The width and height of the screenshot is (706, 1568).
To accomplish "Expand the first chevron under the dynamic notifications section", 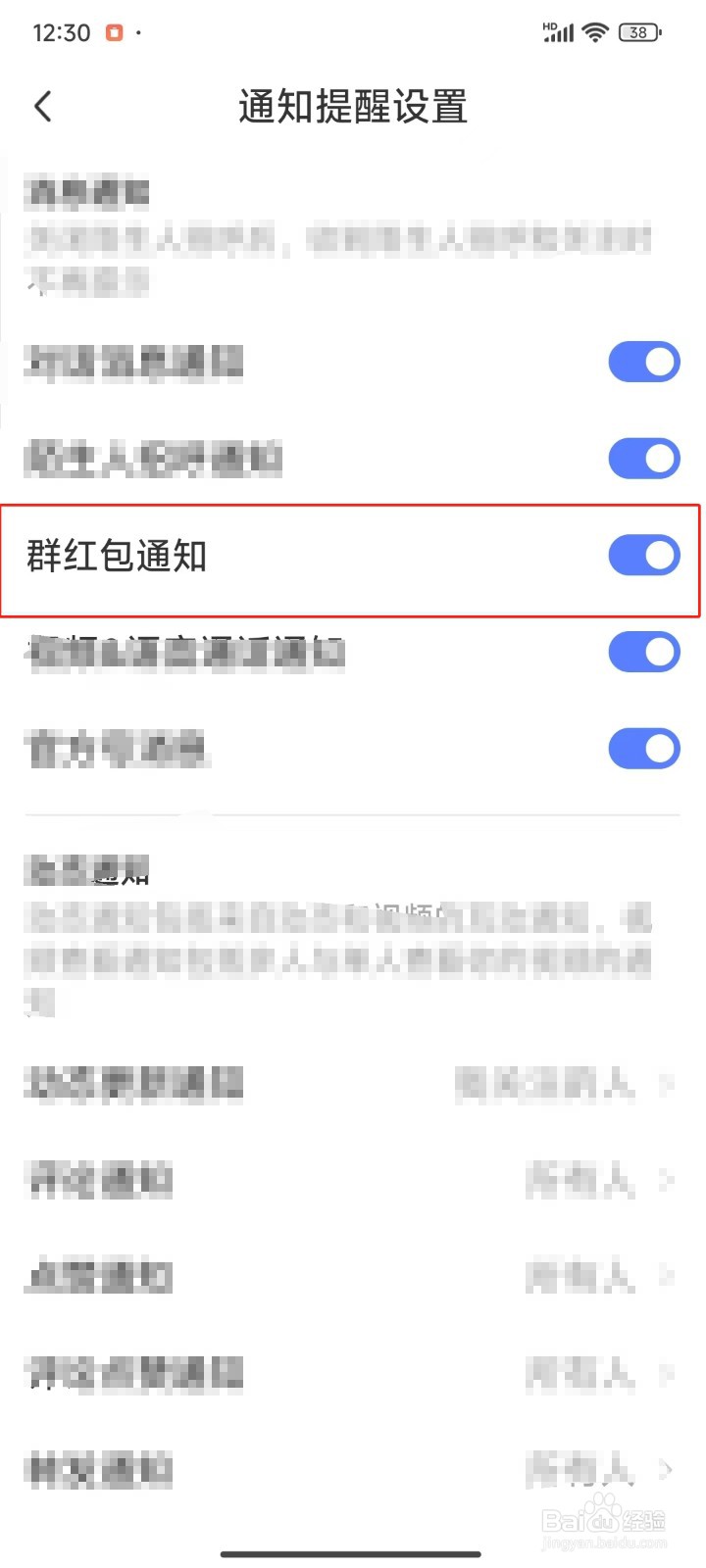I will click(x=671, y=1085).
